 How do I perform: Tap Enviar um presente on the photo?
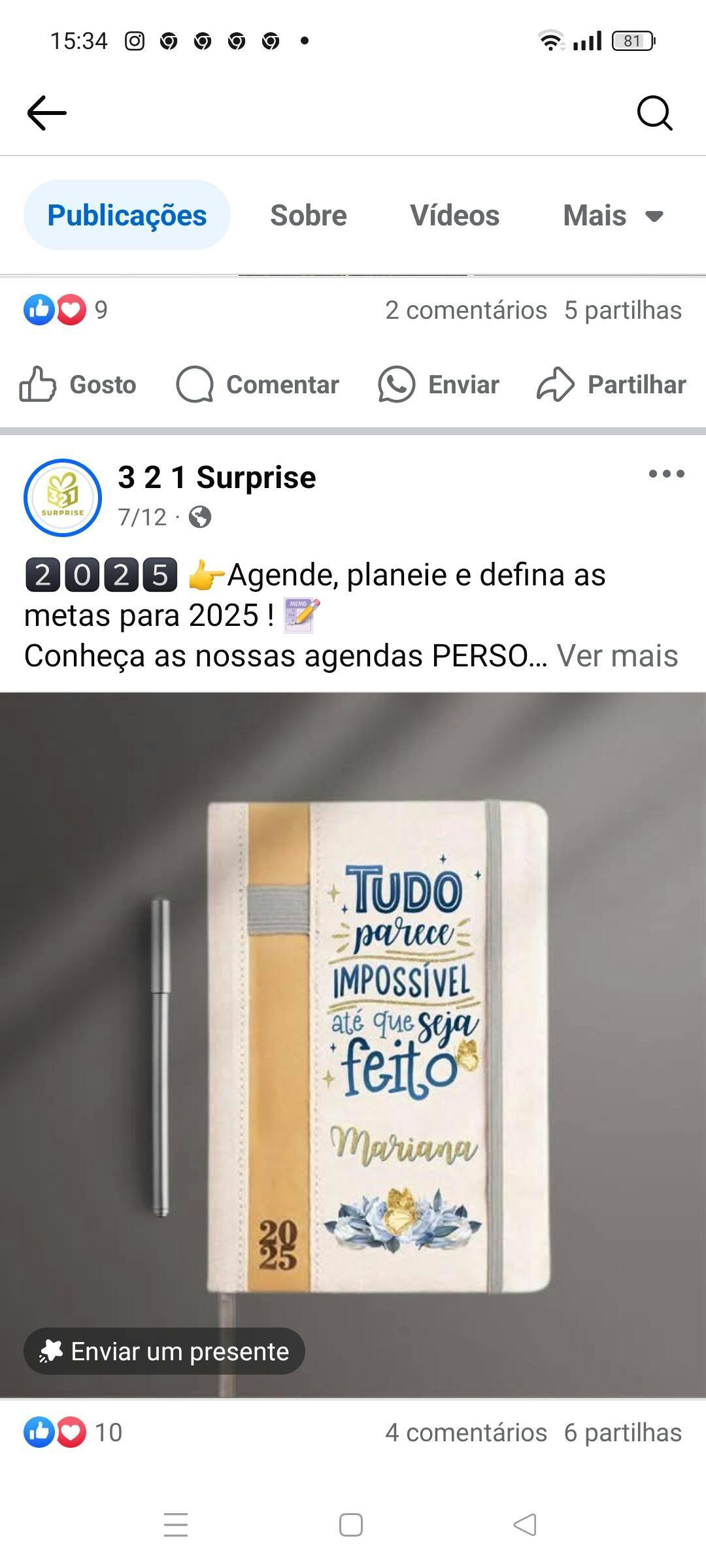(164, 1351)
